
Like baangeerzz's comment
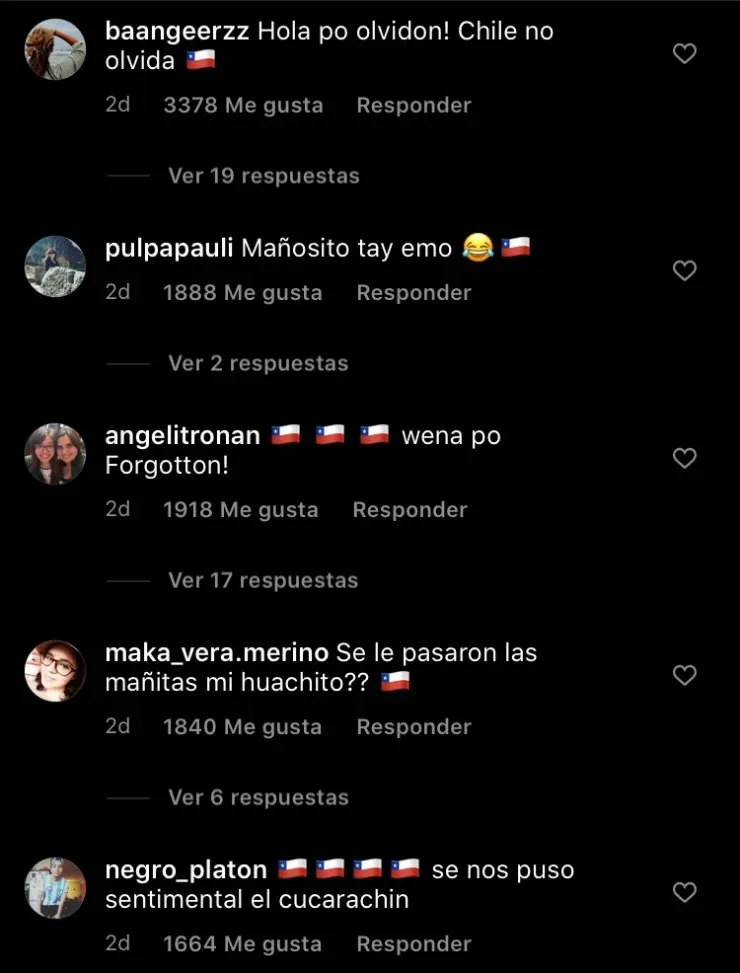click(x=684, y=54)
